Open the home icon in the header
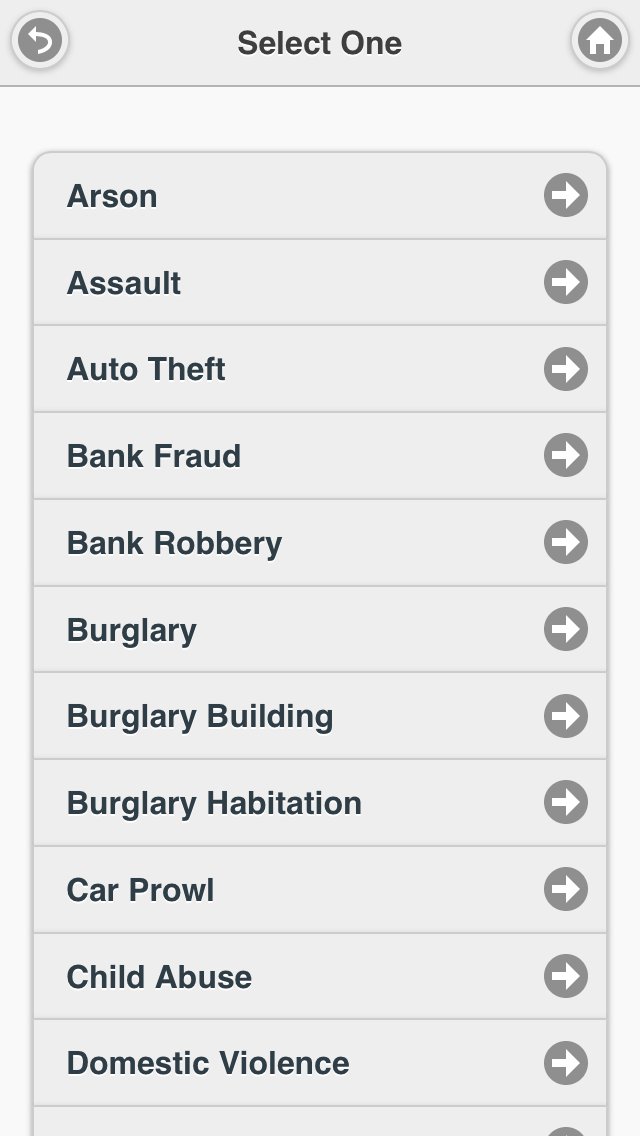The width and height of the screenshot is (640, 1136). [599, 41]
